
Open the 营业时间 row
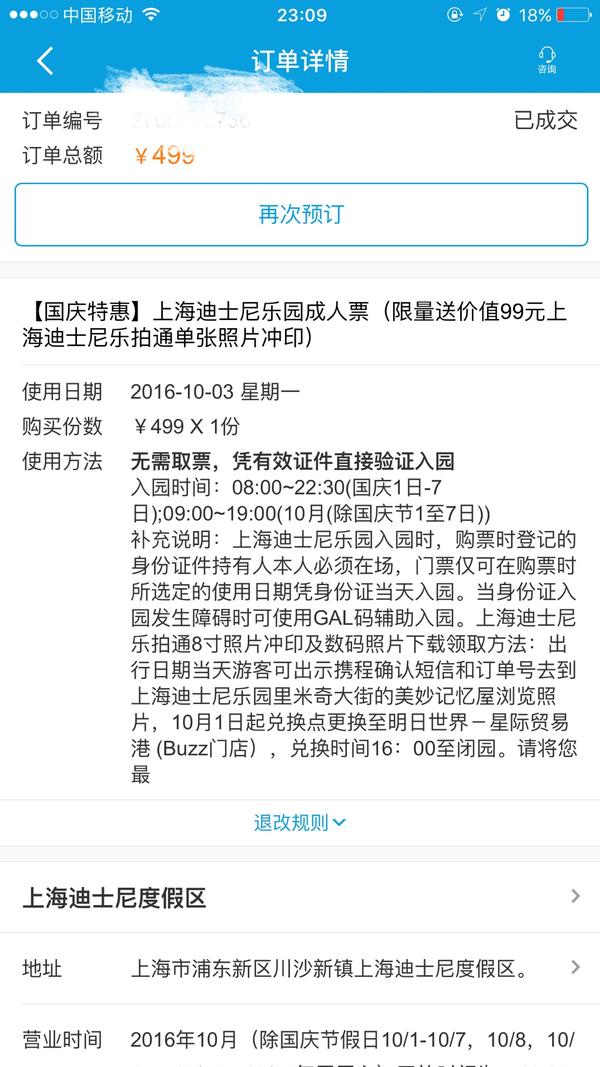tap(300, 1040)
